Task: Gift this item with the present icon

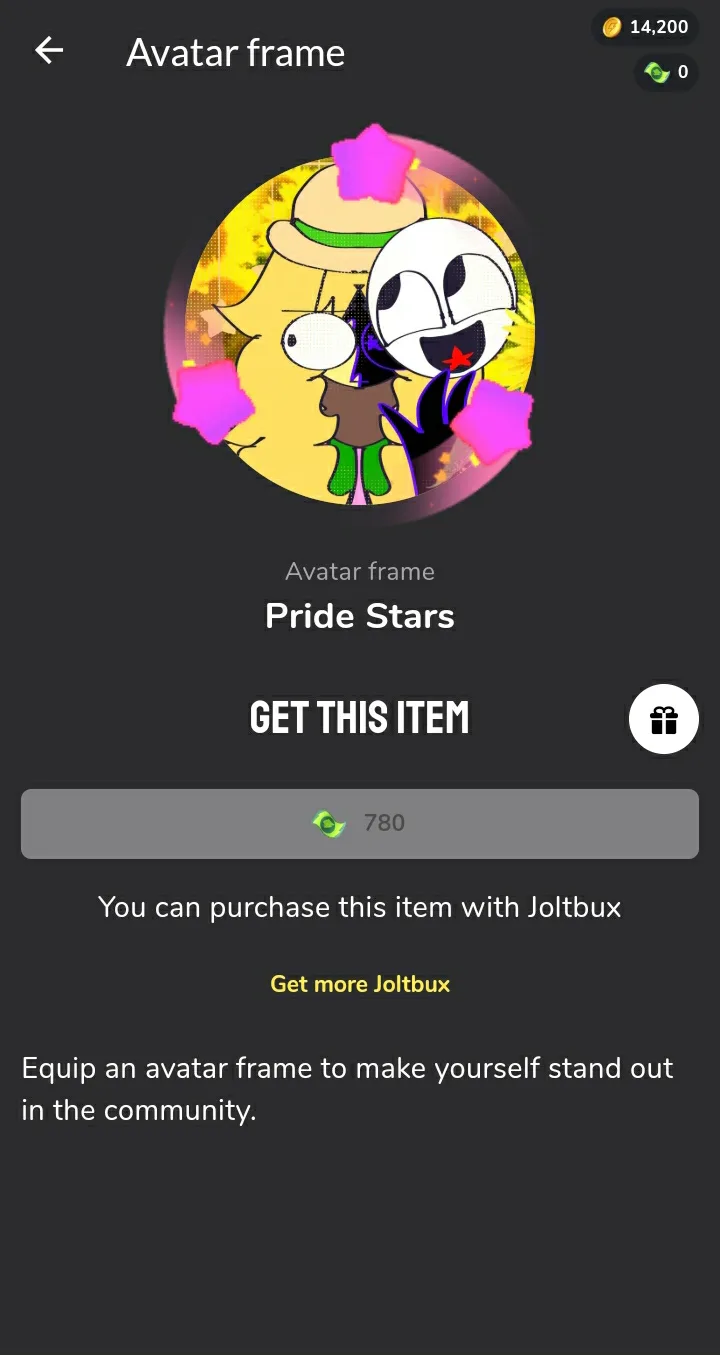Action: point(663,719)
